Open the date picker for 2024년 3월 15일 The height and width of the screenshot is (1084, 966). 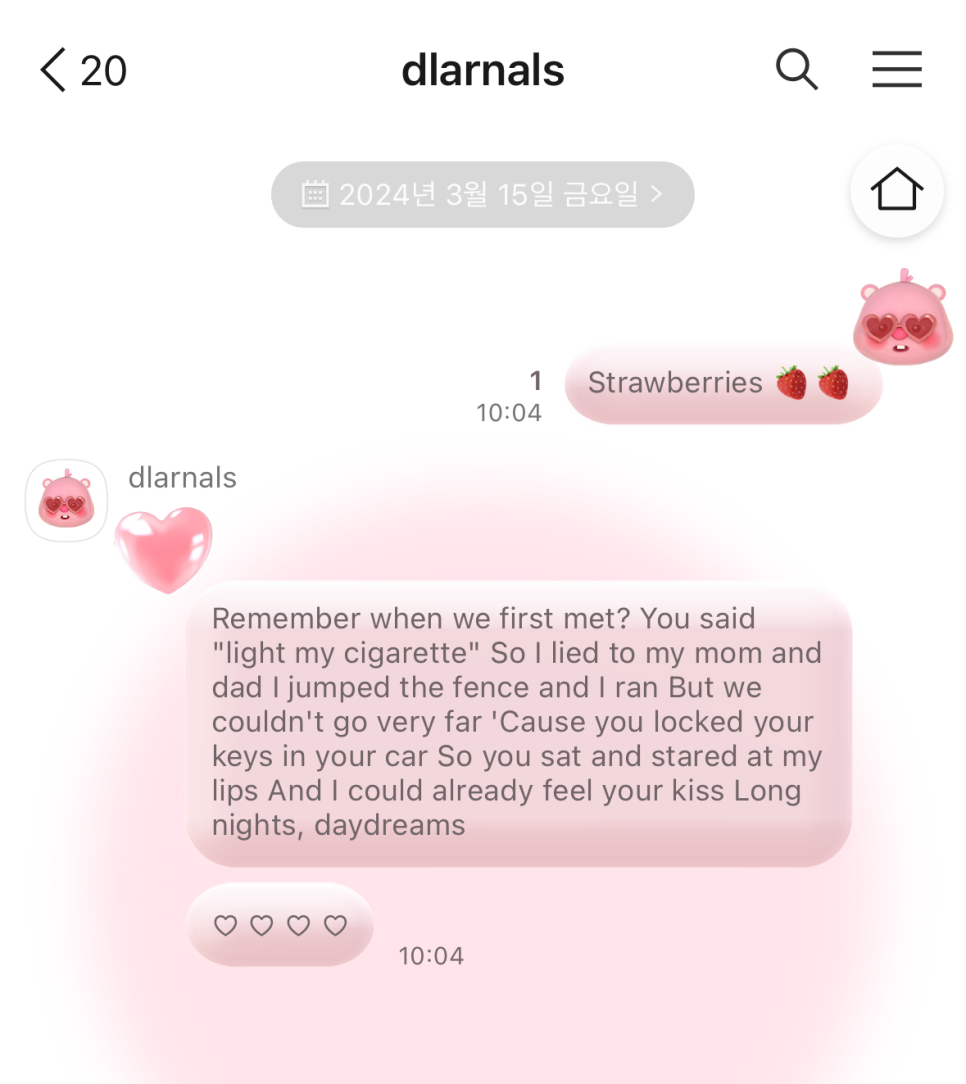[x=482, y=194]
